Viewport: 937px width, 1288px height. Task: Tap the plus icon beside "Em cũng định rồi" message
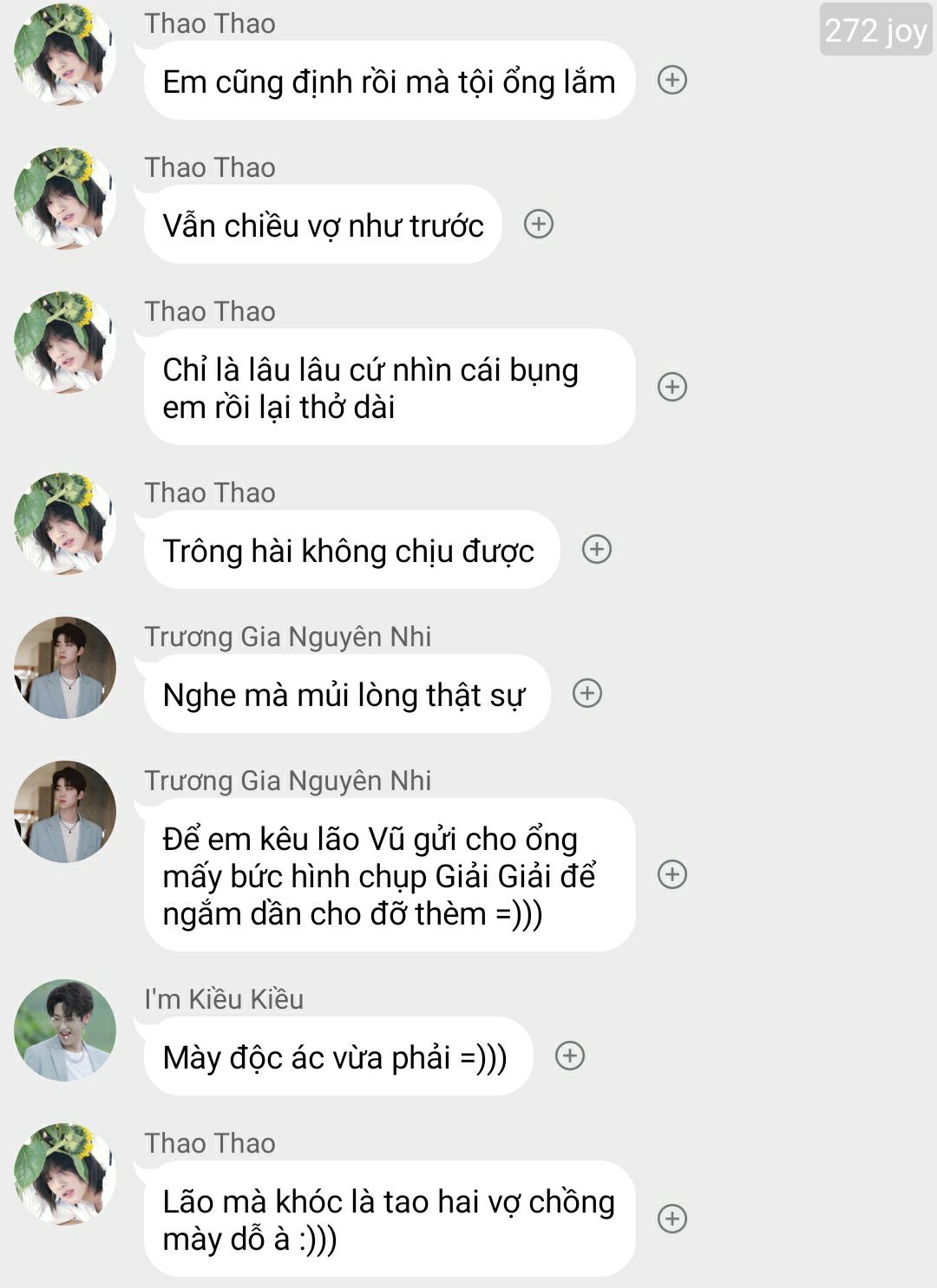(672, 81)
